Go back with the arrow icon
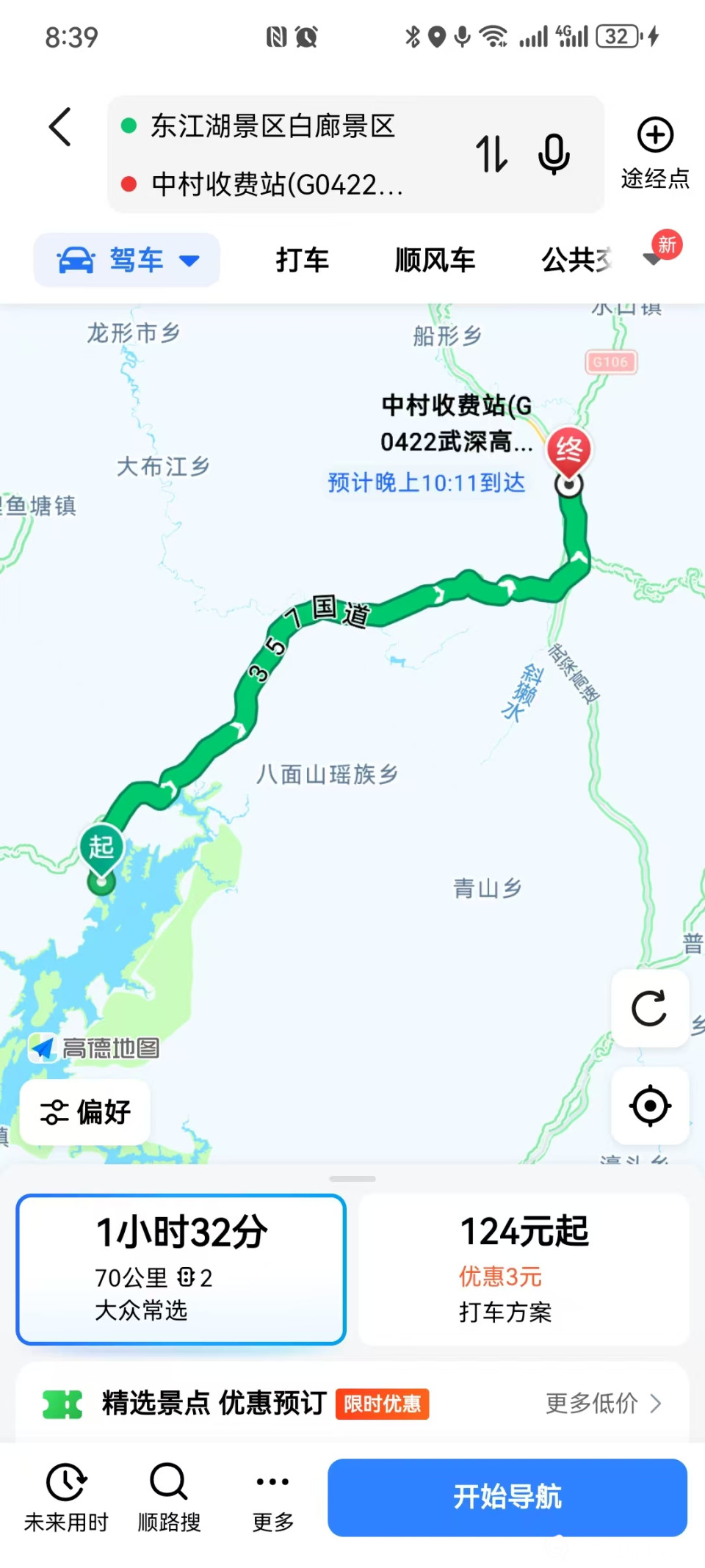The image size is (705, 1568). click(61, 126)
